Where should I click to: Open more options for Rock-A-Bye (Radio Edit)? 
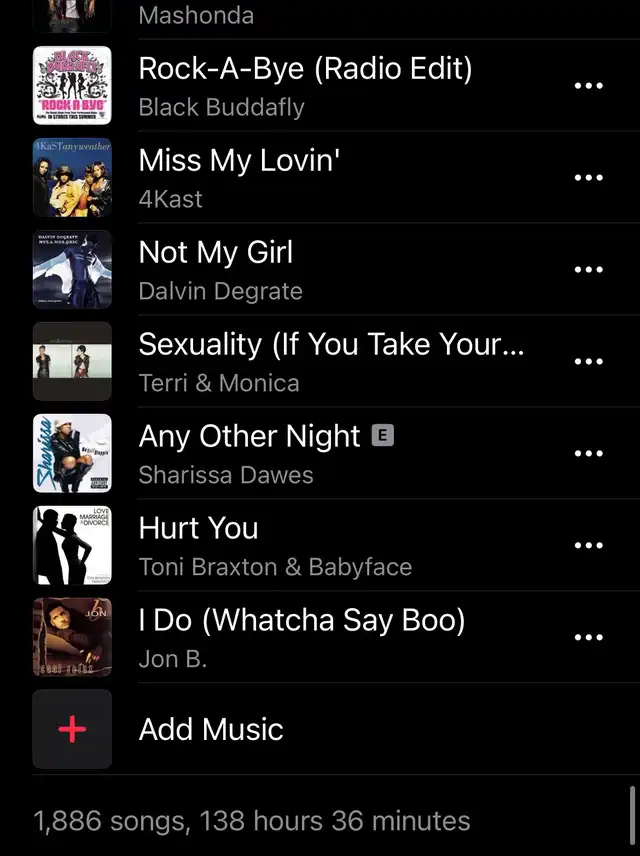[x=589, y=86]
